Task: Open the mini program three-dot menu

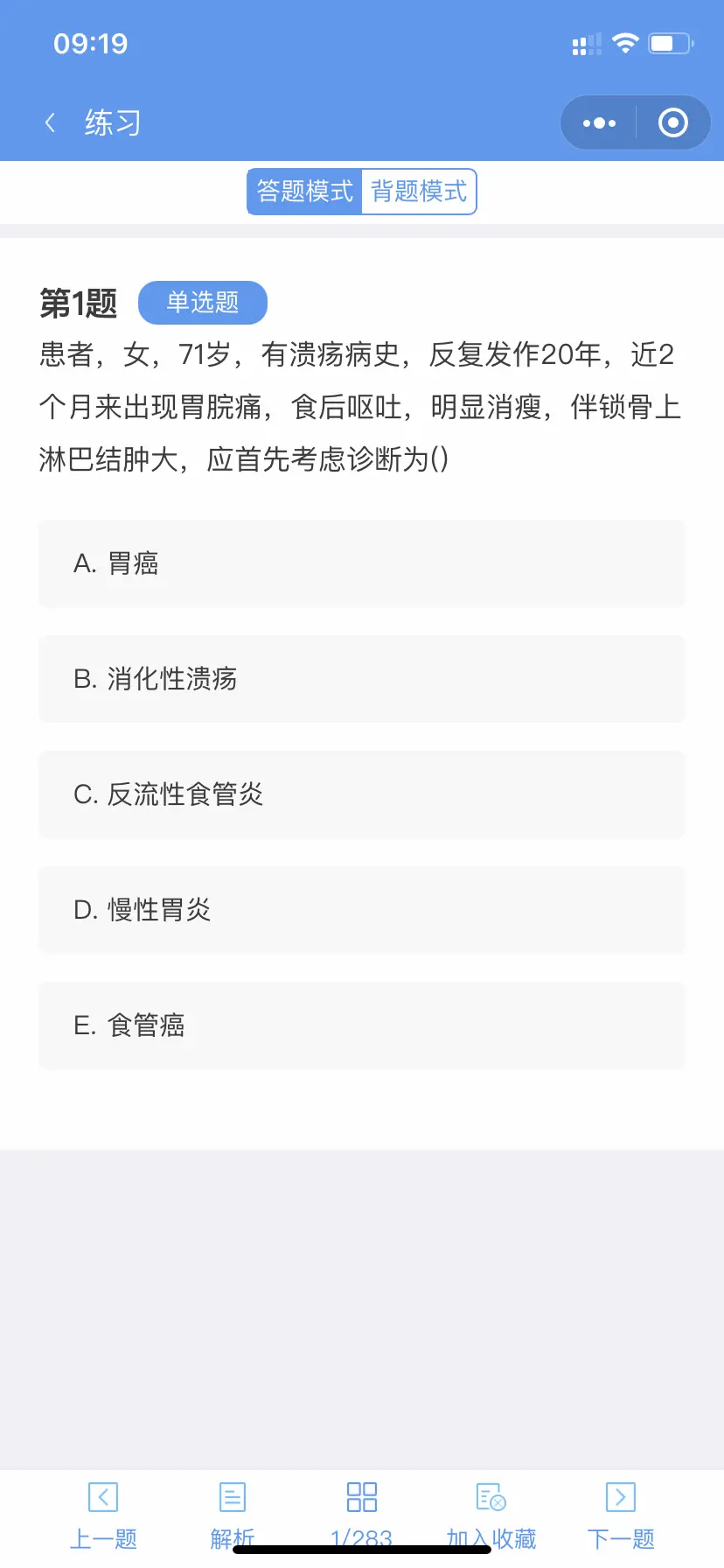Action: pos(599,123)
